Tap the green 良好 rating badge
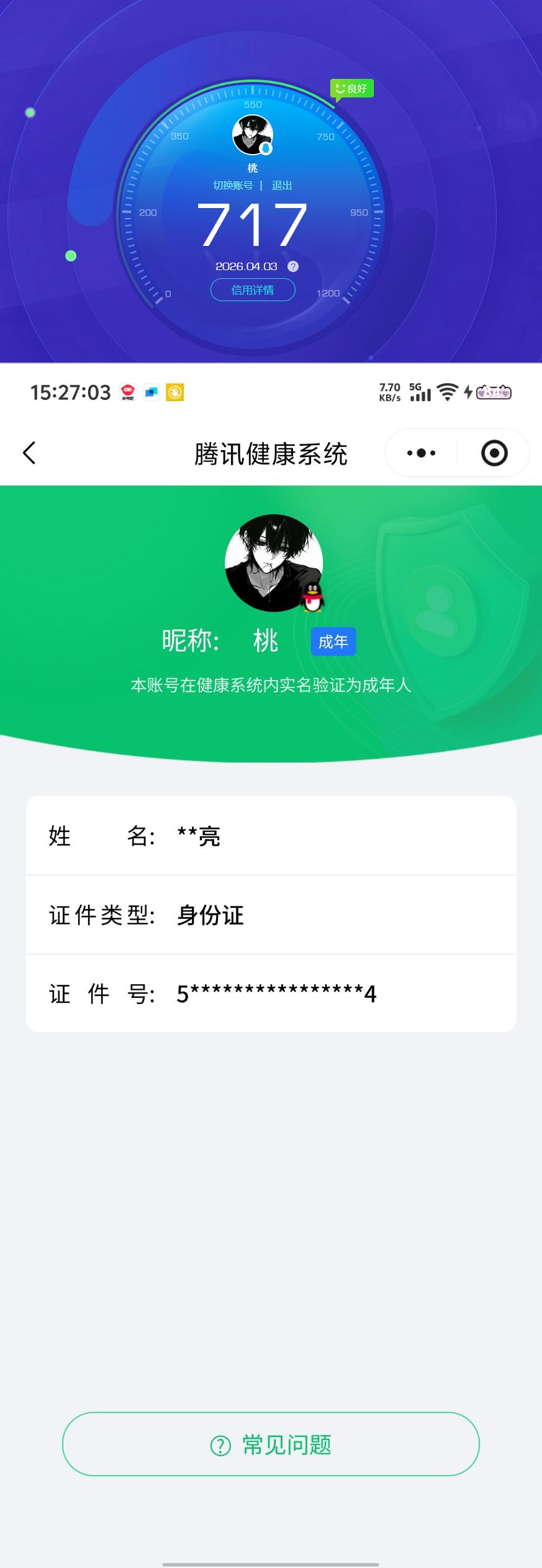Image resolution: width=542 pixels, height=1568 pixels. point(351,89)
